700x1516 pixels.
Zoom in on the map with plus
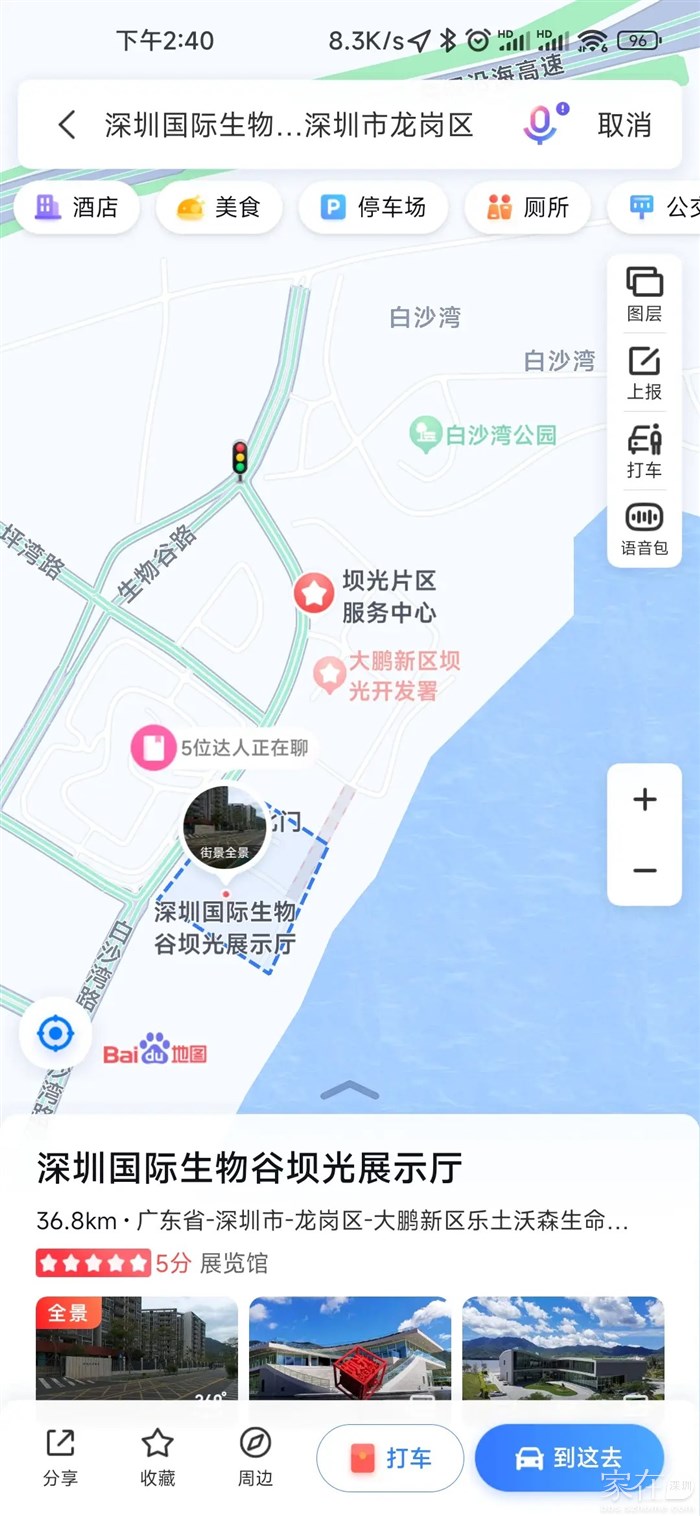(x=645, y=799)
